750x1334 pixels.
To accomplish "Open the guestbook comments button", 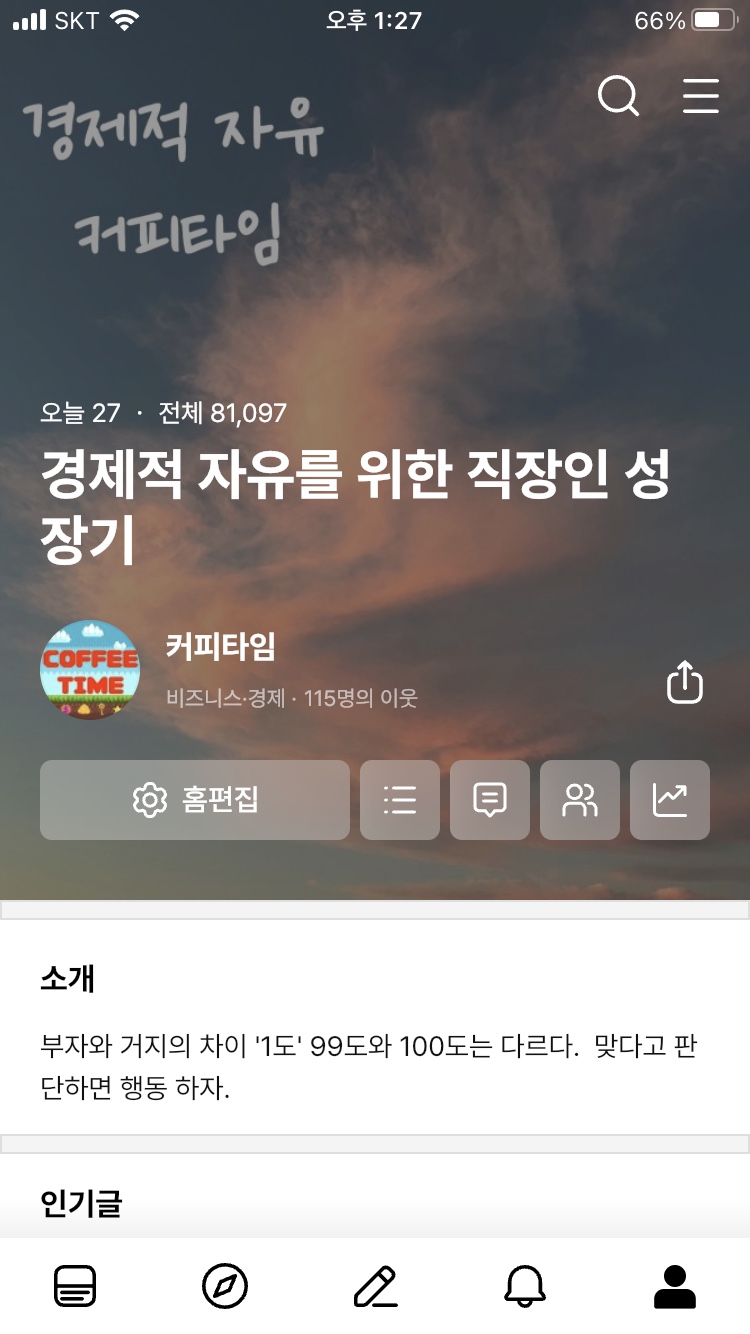I will tap(490, 800).
